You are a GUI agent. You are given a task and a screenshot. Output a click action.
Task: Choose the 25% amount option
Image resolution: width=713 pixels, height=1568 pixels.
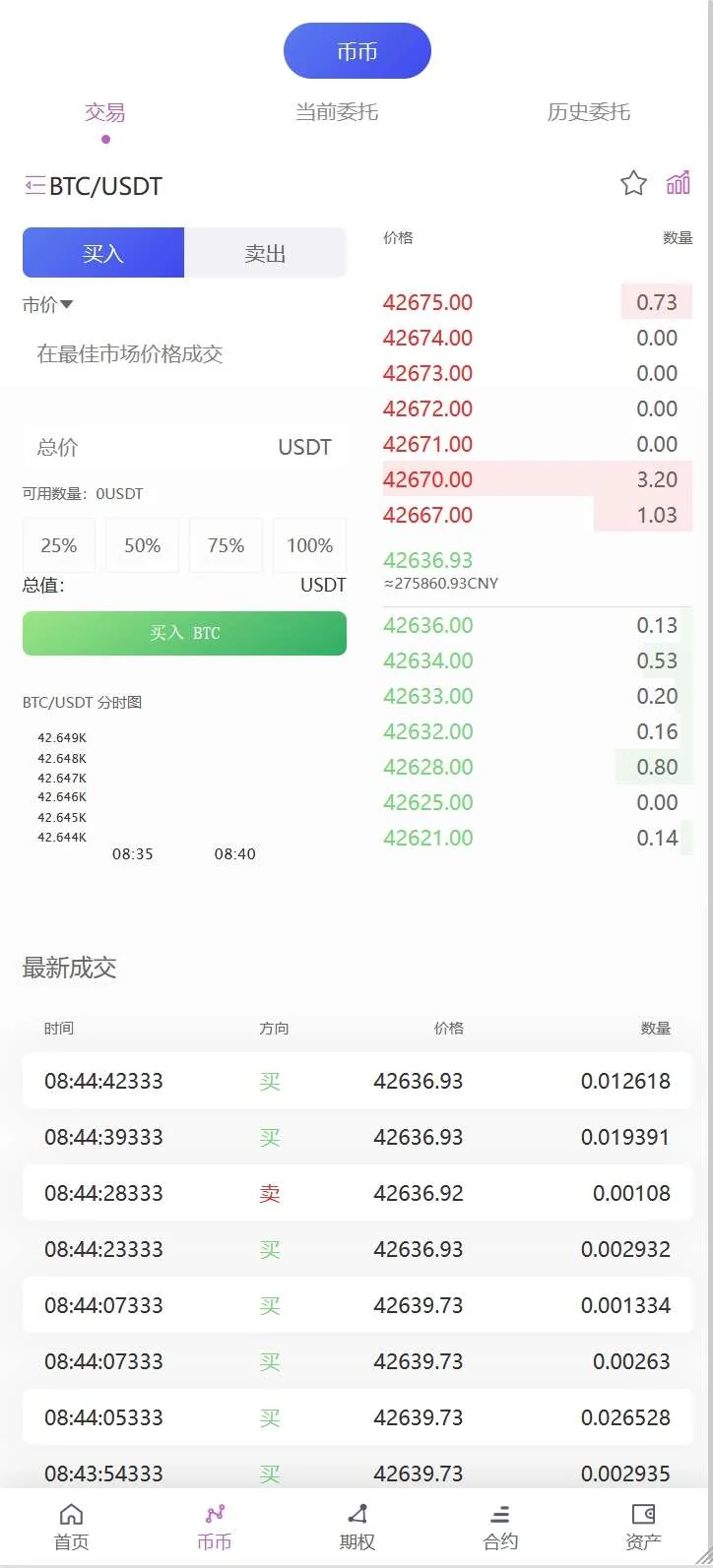pos(59,545)
